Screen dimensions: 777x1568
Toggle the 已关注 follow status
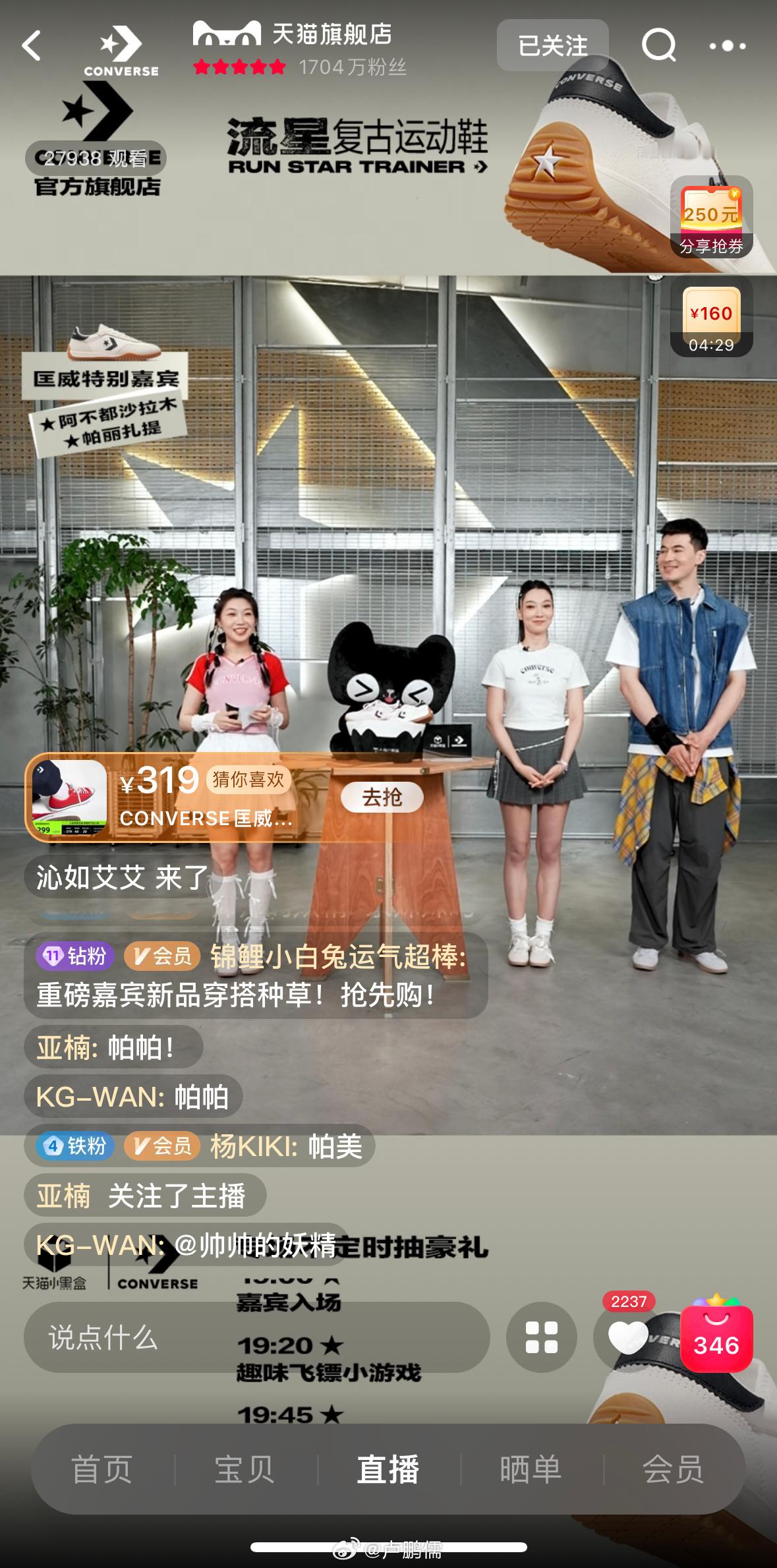(552, 44)
